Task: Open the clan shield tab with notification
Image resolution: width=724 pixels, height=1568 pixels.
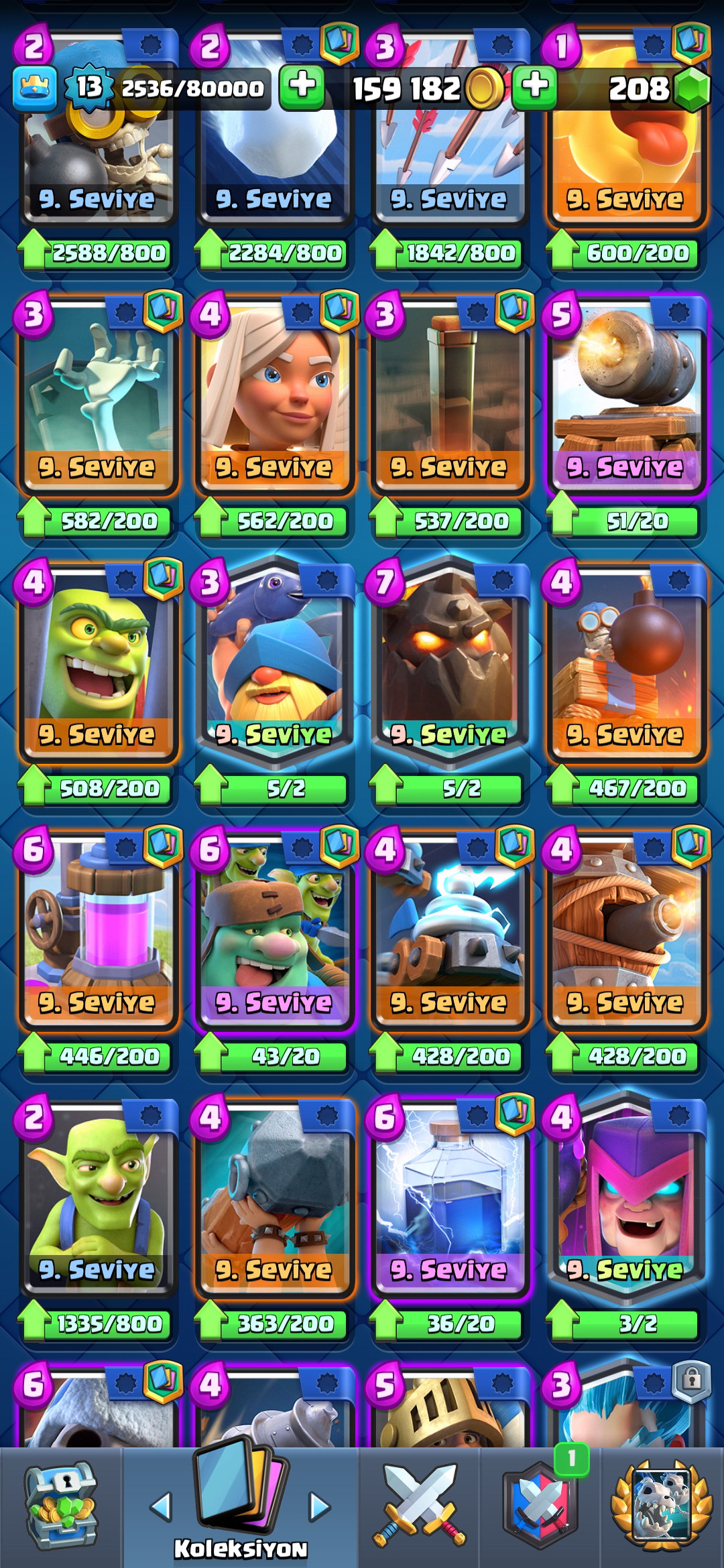Action: [x=540, y=1504]
